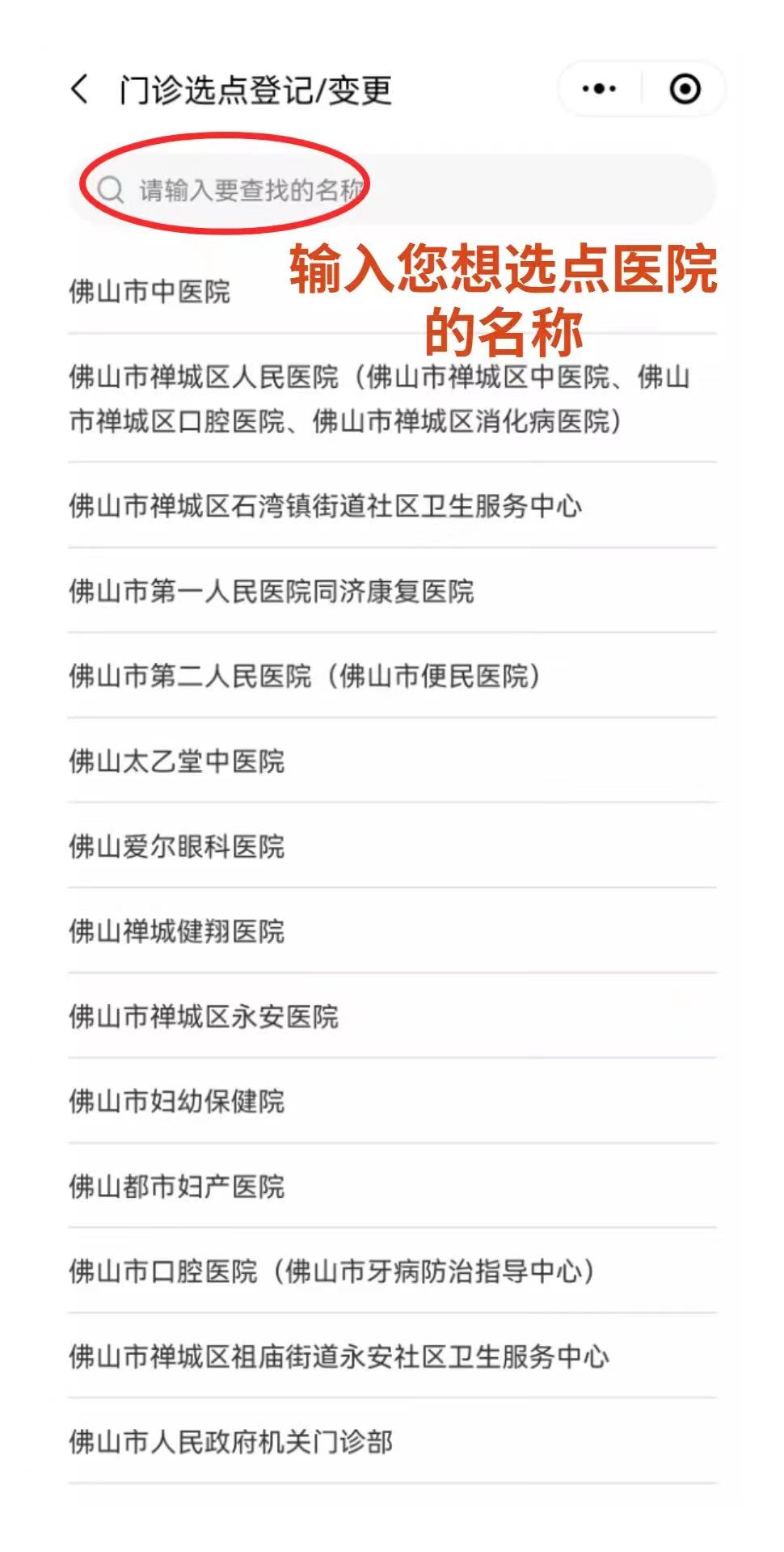This screenshot has width=784, height=1552.
Task: Select 佛山市第二人民医院（佛山市便民医院）
Action: 393,676
